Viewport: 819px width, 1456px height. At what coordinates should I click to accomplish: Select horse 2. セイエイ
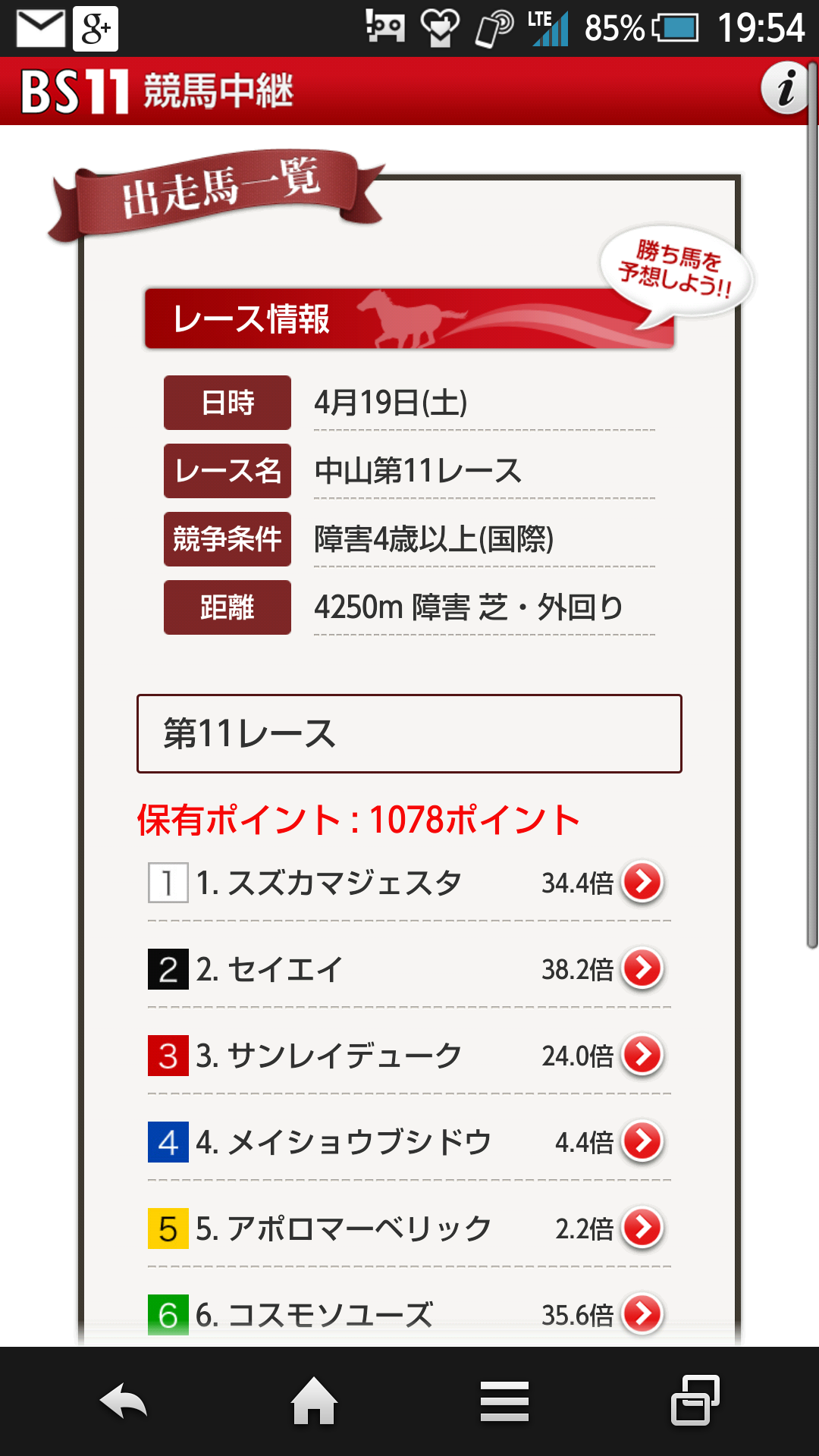642,968
